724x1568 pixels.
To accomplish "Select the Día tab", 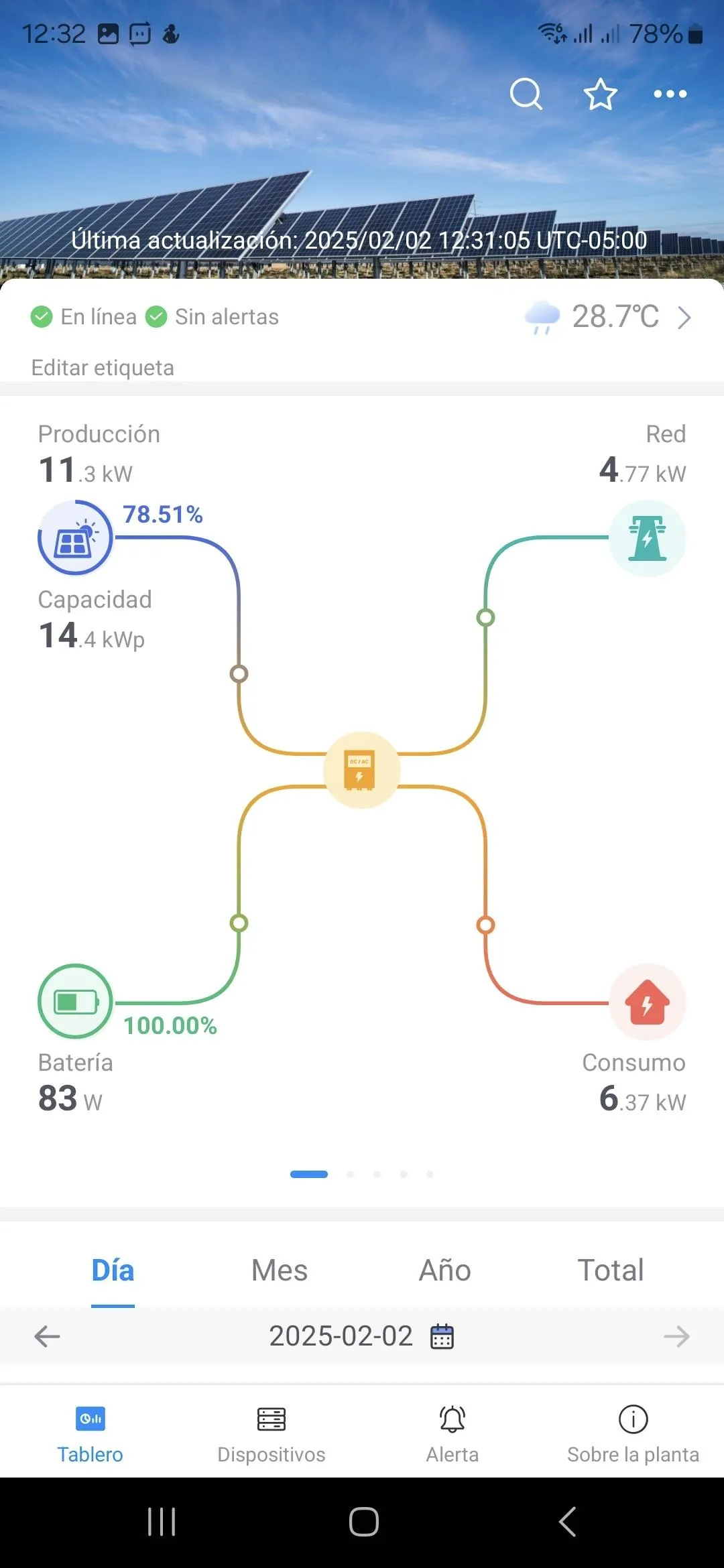I will (113, 1270).
